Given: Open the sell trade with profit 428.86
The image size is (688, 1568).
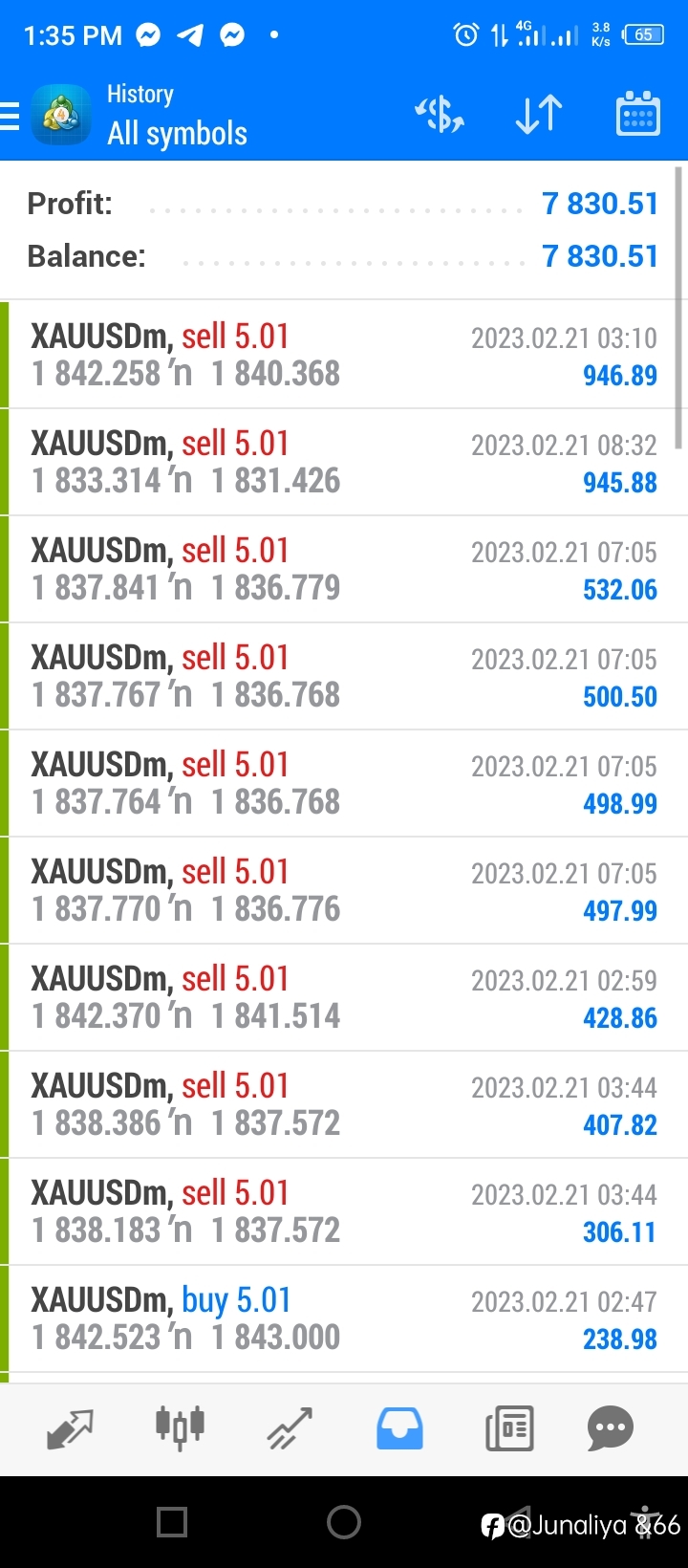Looking at the screenshot, I should 344,997.
